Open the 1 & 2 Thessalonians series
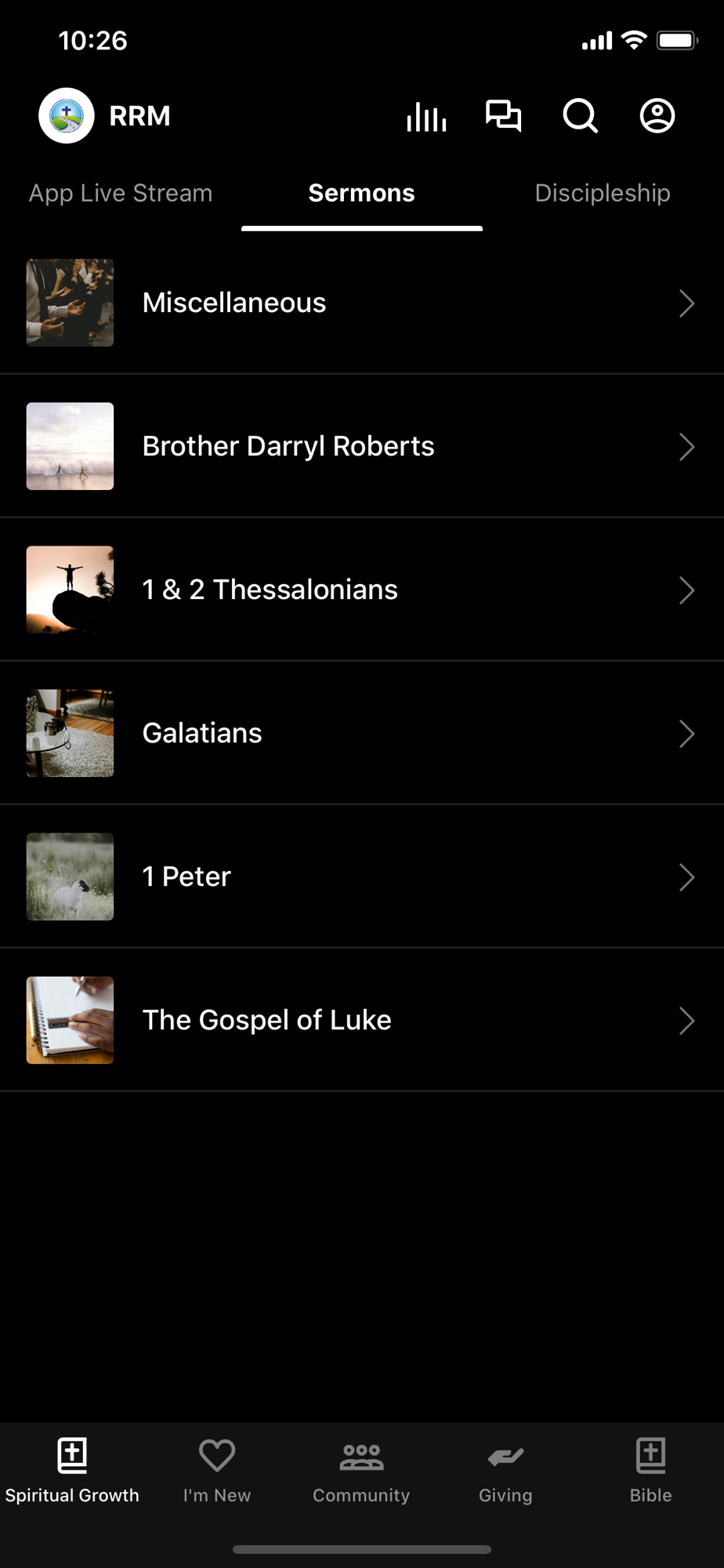 362,590
